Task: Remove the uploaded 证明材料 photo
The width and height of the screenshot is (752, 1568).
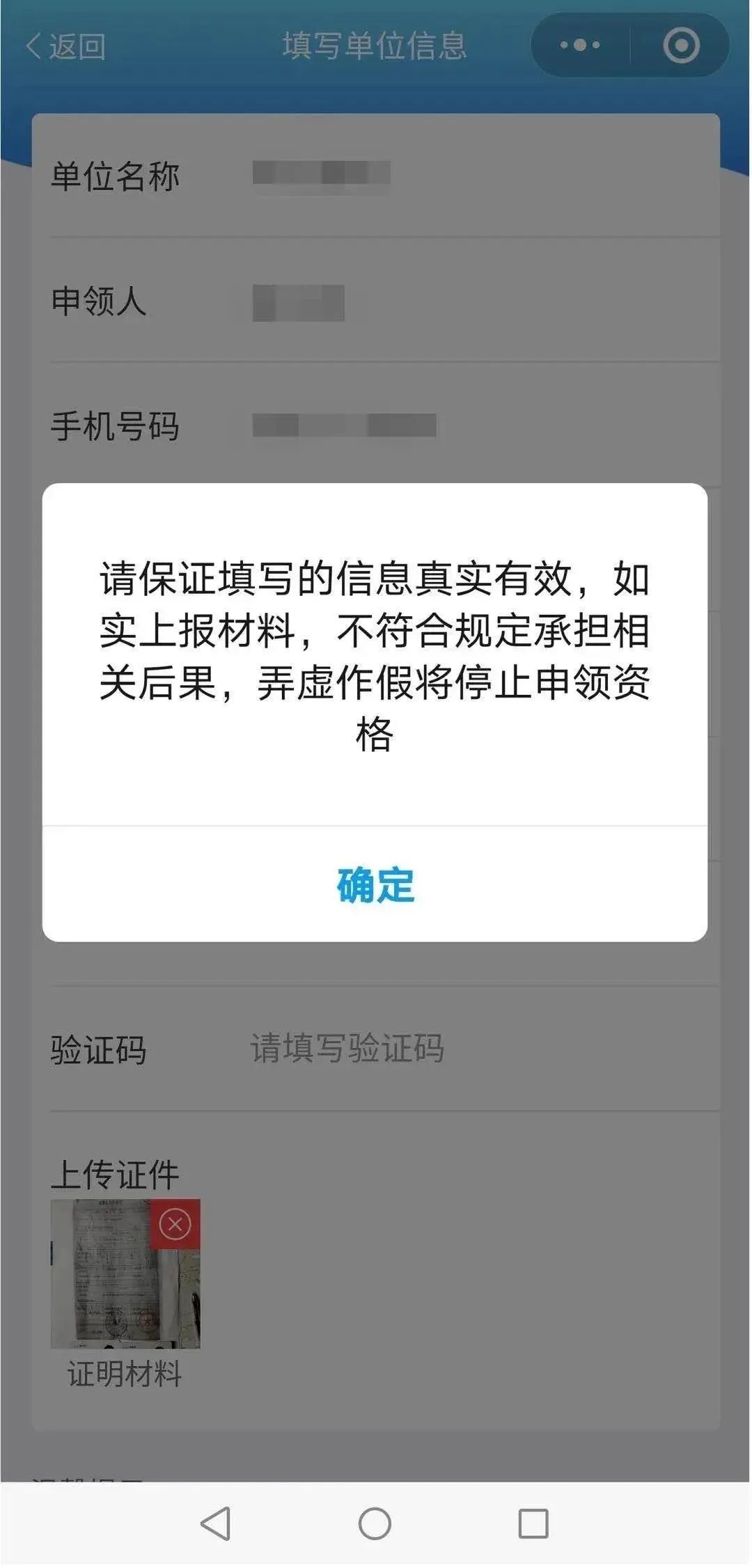Action: click(x=175, y=1224)
